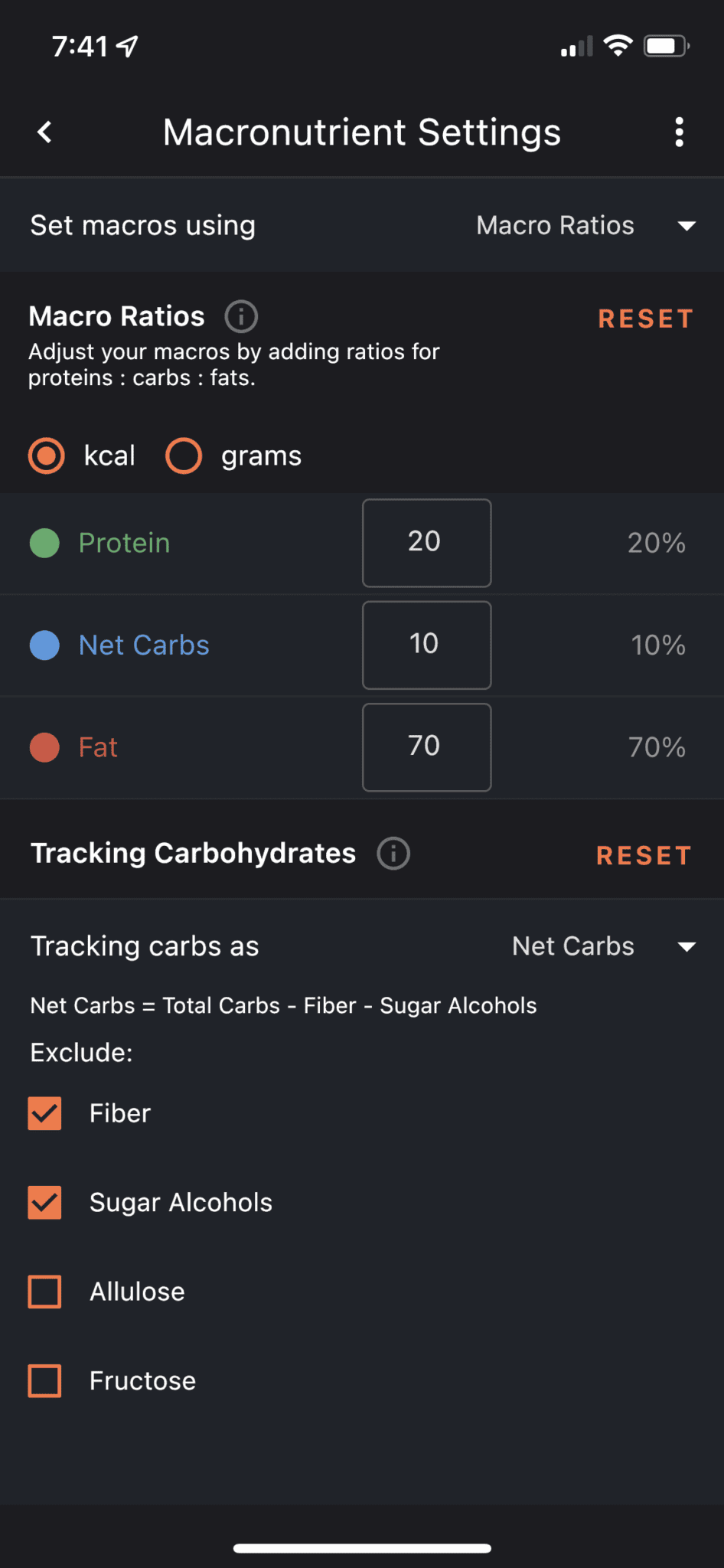Check the Fructose exclusion box

click(44, 1380)
